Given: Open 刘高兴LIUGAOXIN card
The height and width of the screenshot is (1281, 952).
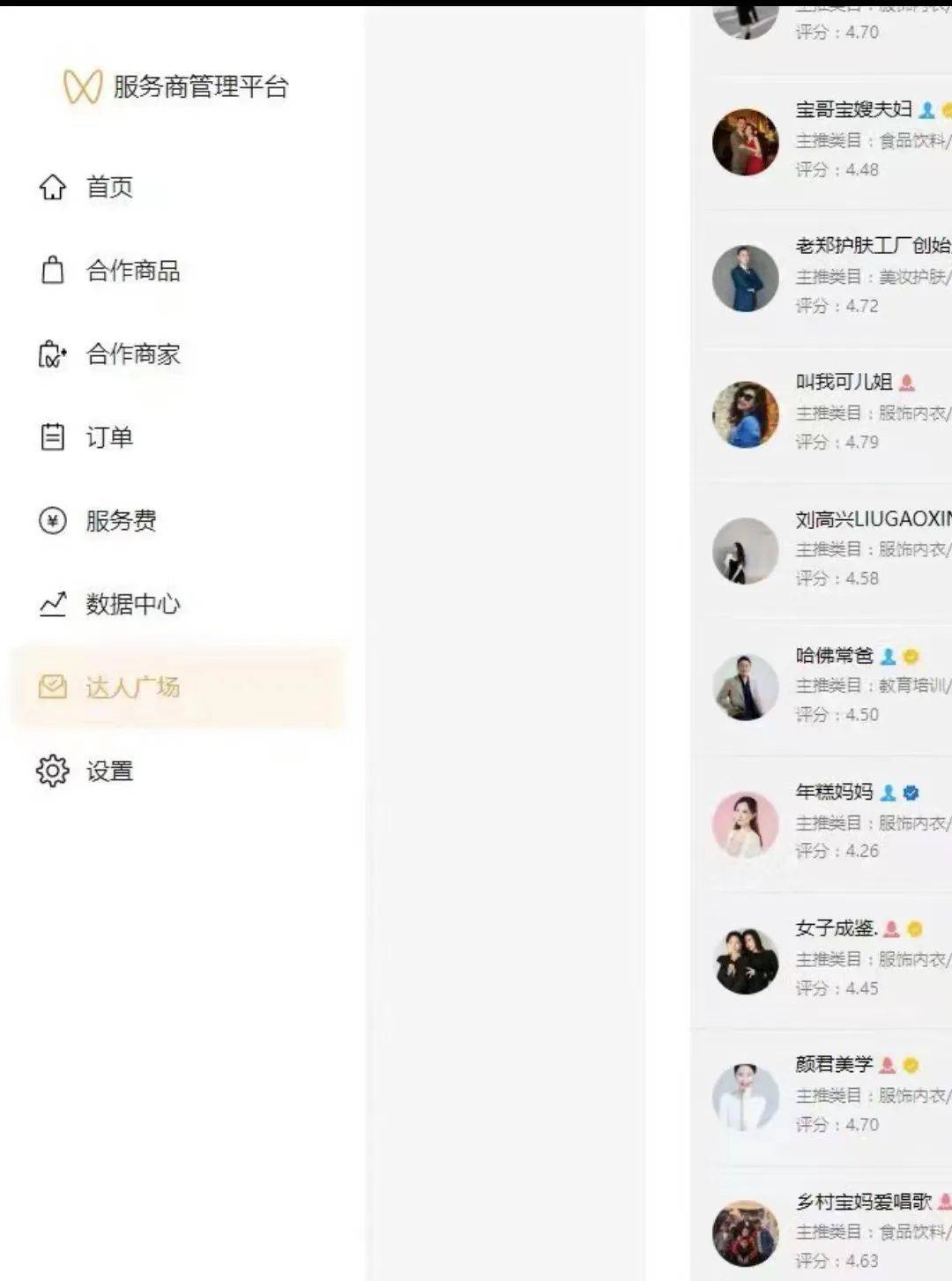Looking at the screenshot, I should [x=871, y=519].
